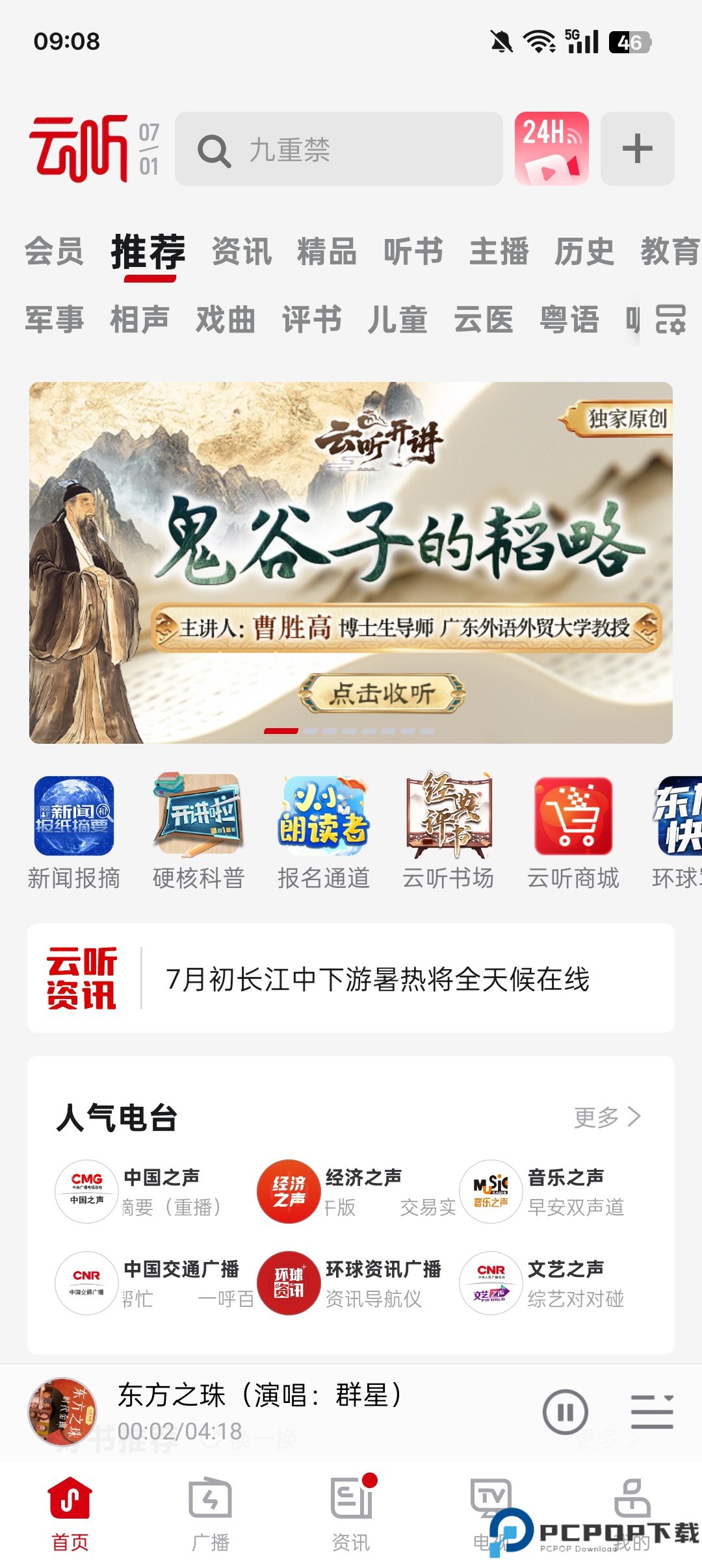This screenshot has width=702, height=1568.
Task: Tap the search box showing 九重禁
Action: pyautogui.click(x=338, y=149)
